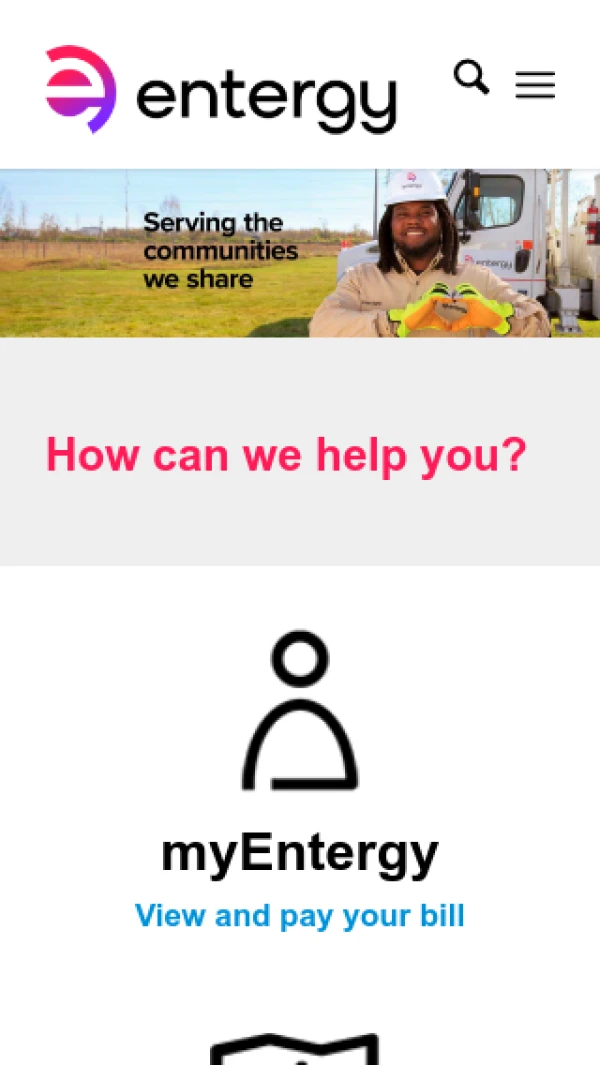Follow the View and pay your bill link
This screenshot has height=1065, width=600.
click(x=300, y=916)
